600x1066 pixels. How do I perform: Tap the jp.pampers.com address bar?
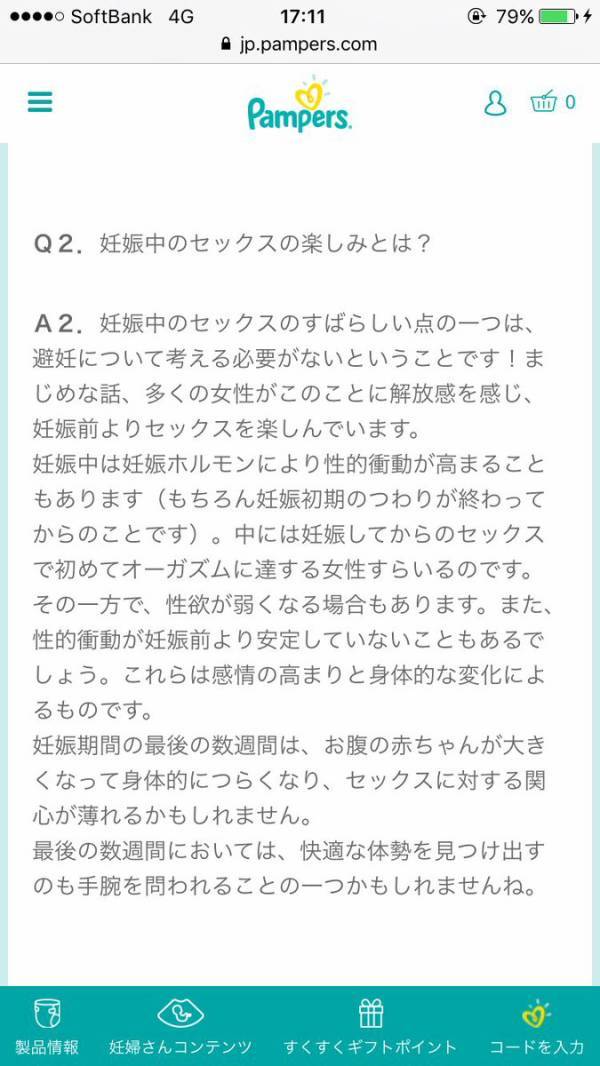[x=299, y=44]
